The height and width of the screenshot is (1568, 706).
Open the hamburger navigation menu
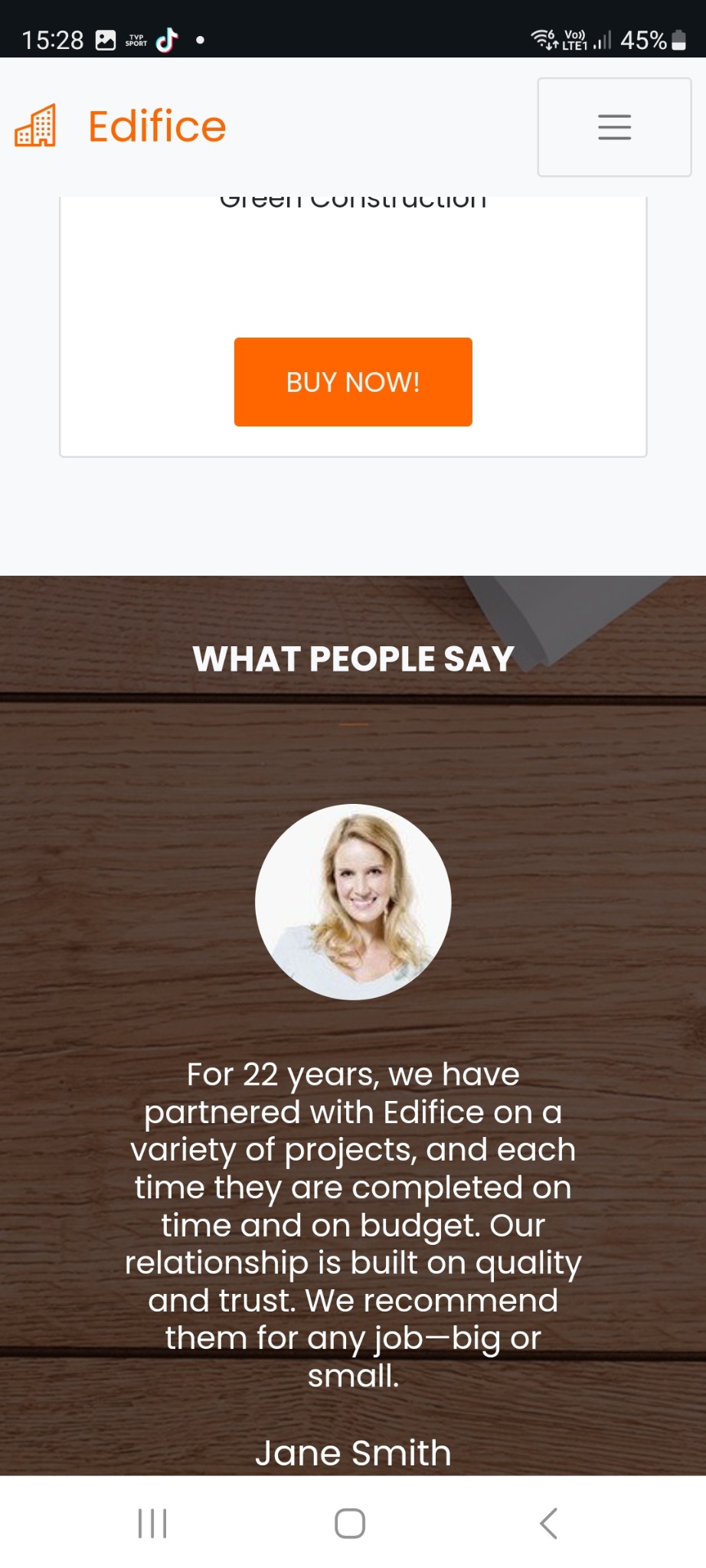pyautogui.click(x=614, y=127)
